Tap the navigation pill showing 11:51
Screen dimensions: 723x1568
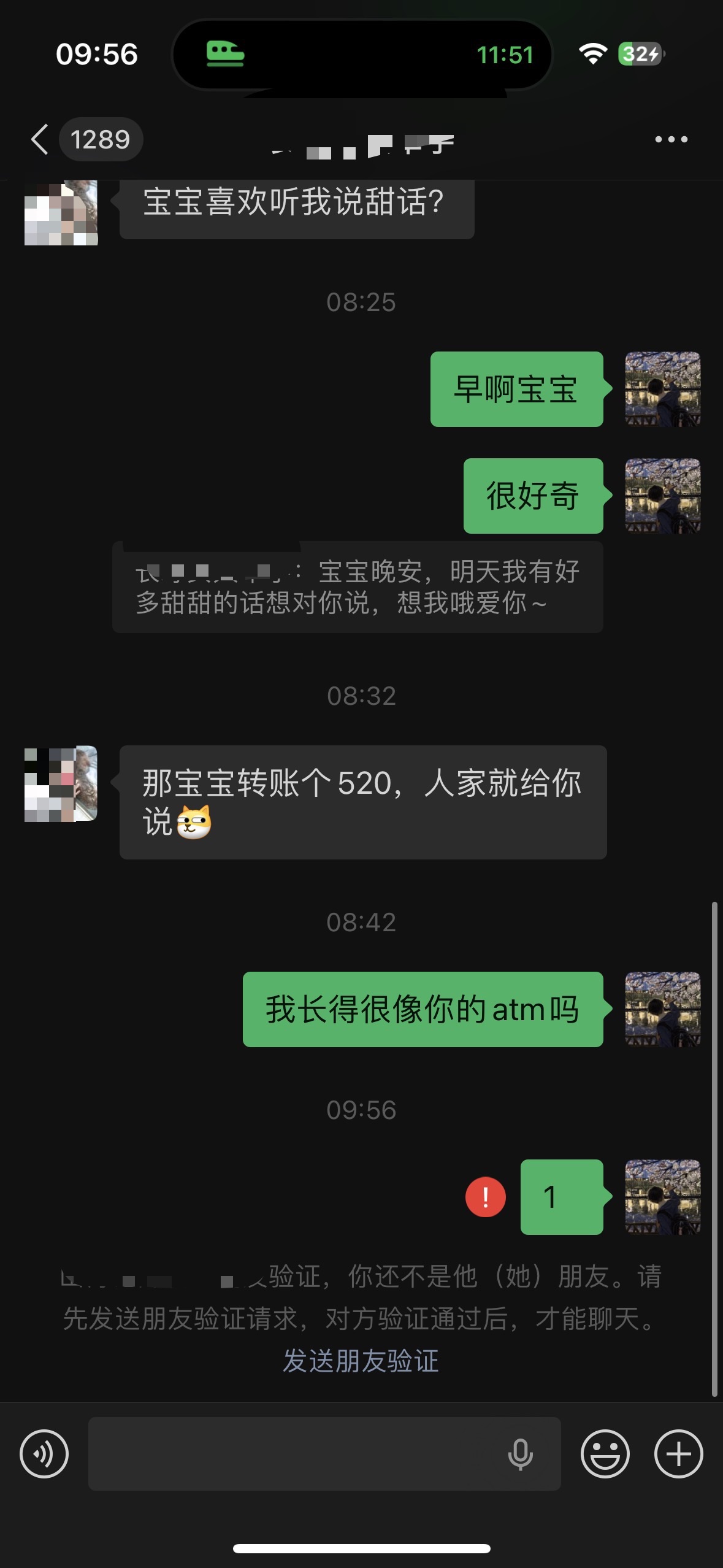362,55
